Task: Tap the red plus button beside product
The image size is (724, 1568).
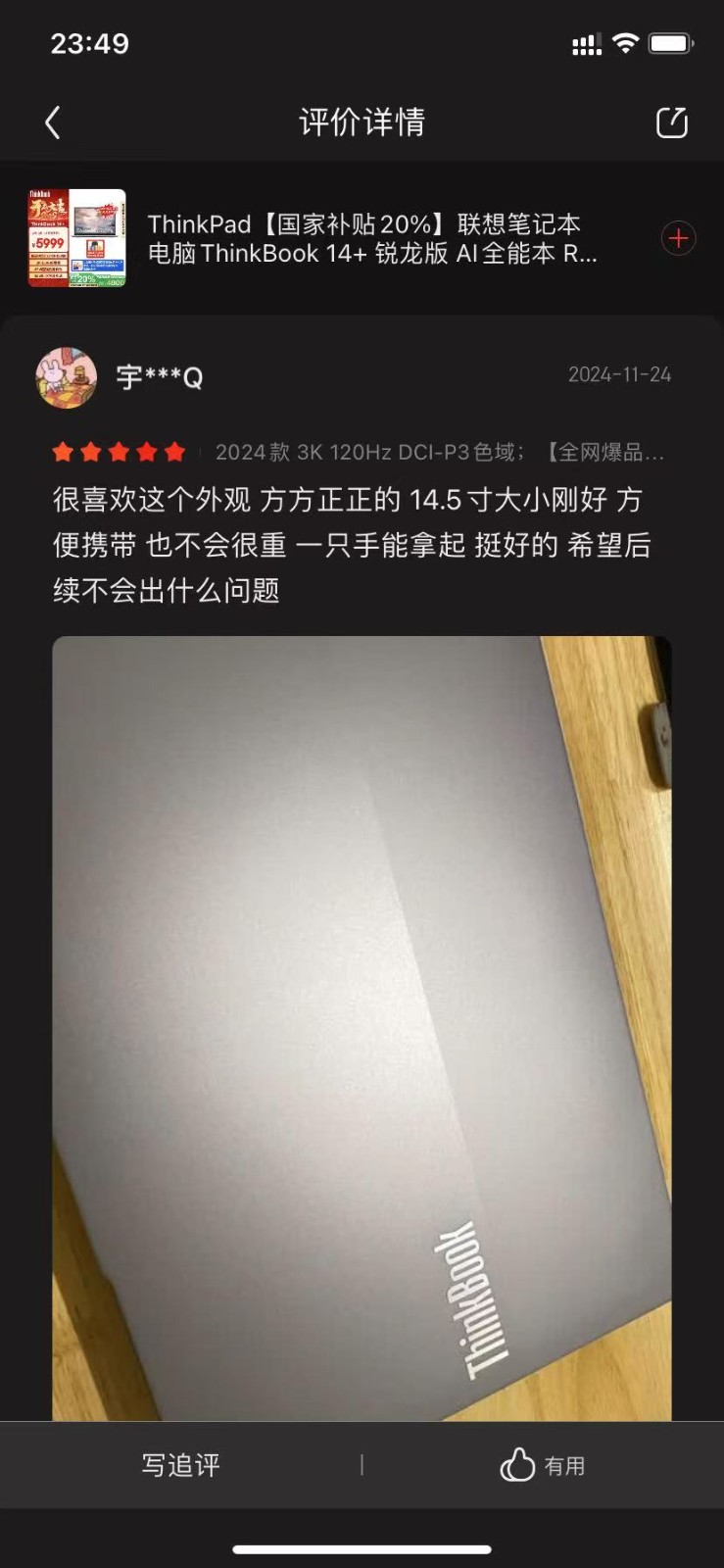Action: click(x=678, y=238)
